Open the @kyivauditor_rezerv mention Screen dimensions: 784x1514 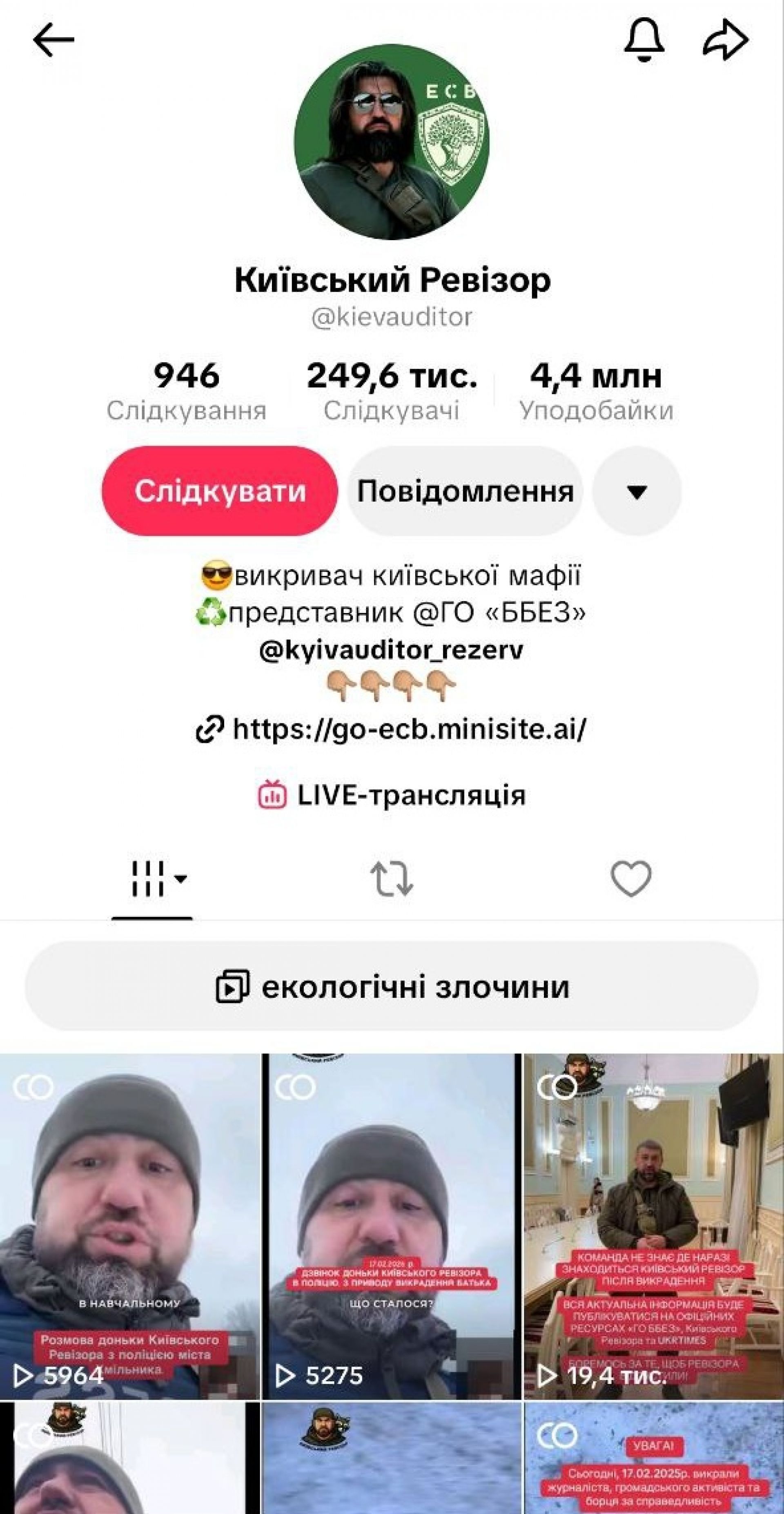(x=391, y=650)
